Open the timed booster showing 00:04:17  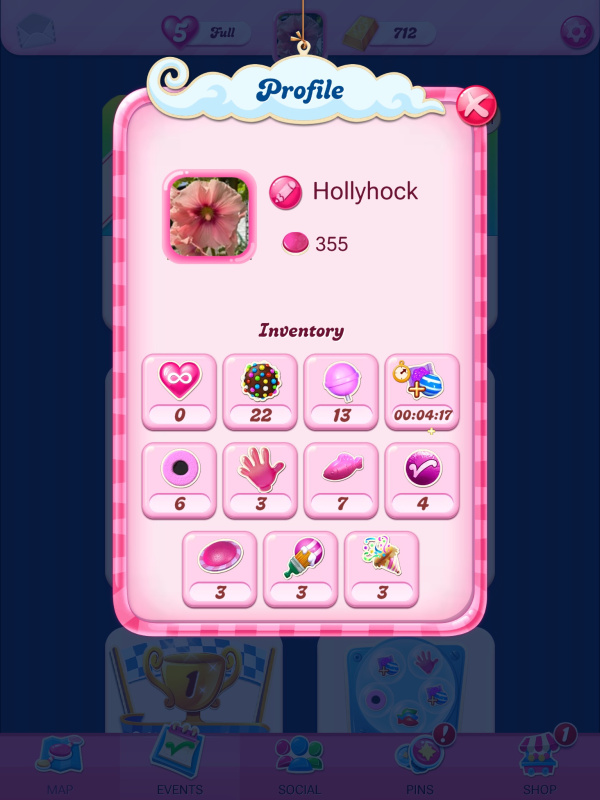tap(423, 391)
